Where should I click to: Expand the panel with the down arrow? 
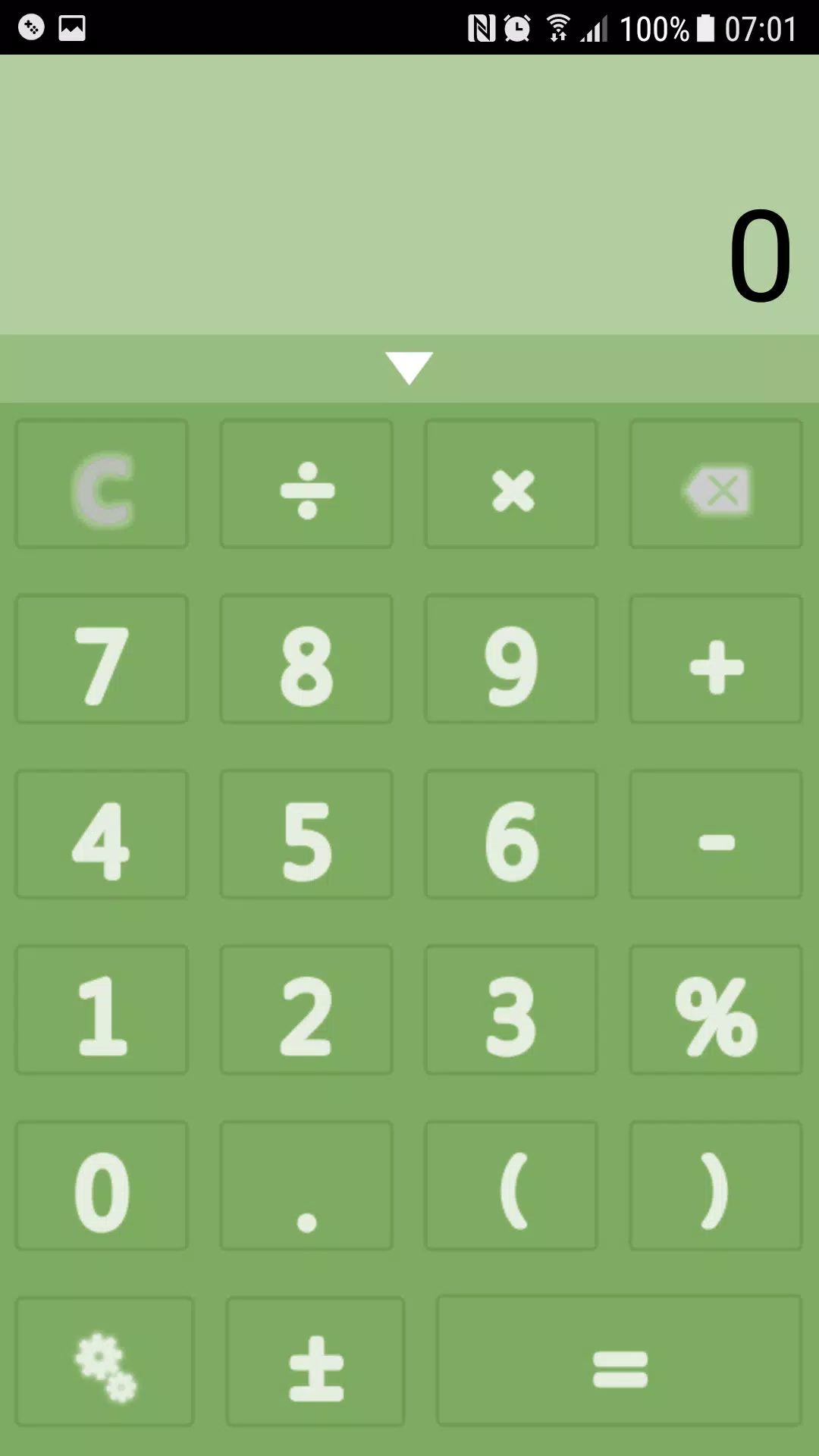click(x=409, y=369)
